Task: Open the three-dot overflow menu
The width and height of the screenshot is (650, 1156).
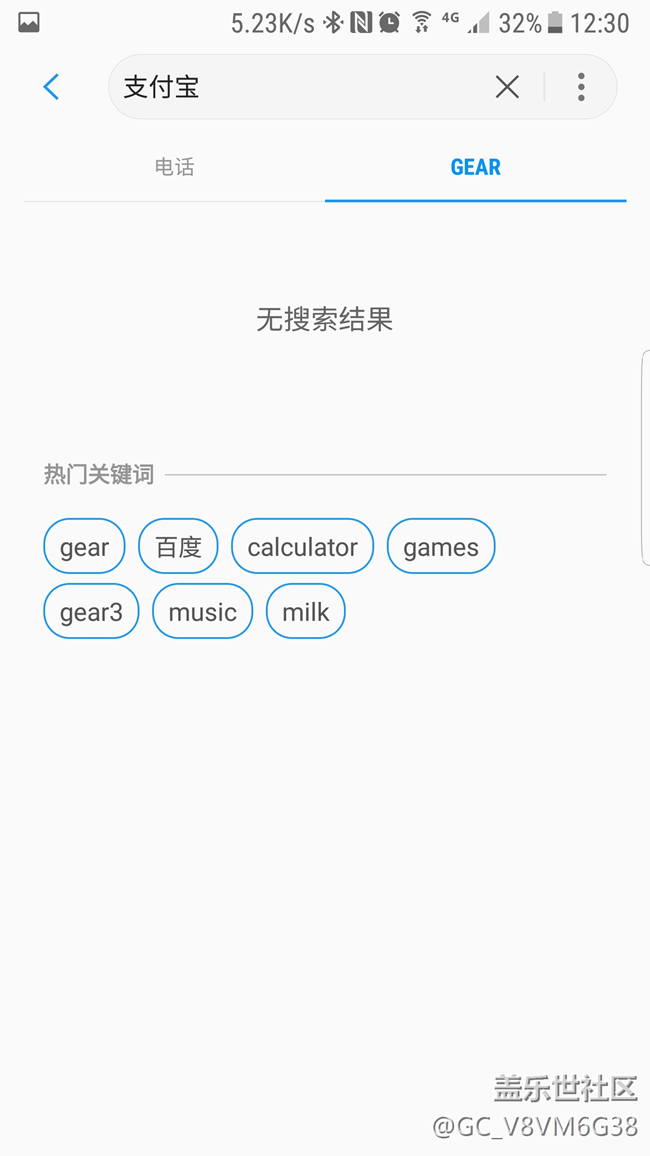Action: [581, 87]
